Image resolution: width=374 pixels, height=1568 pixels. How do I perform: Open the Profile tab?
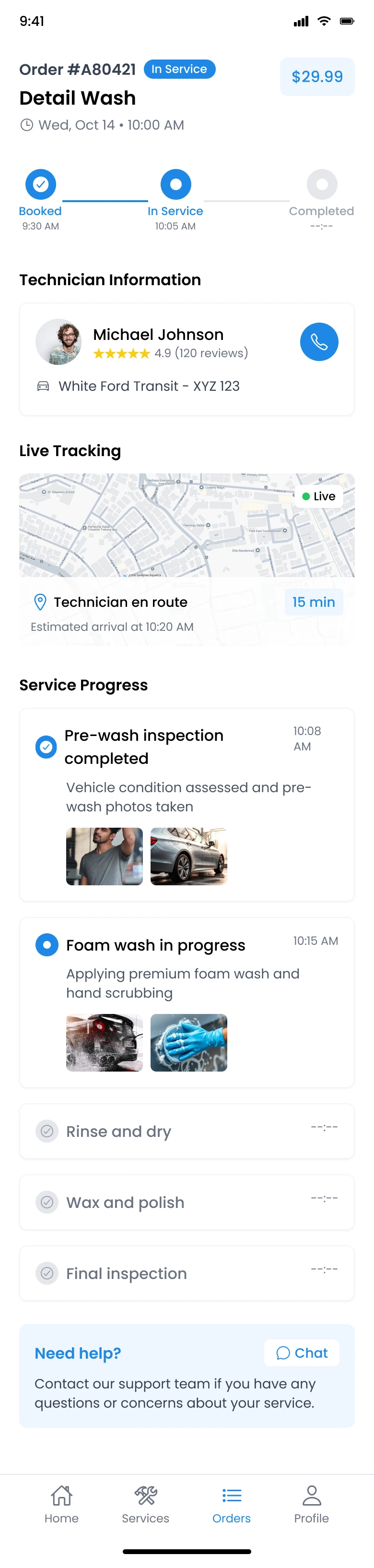[x=311, y=1504]
